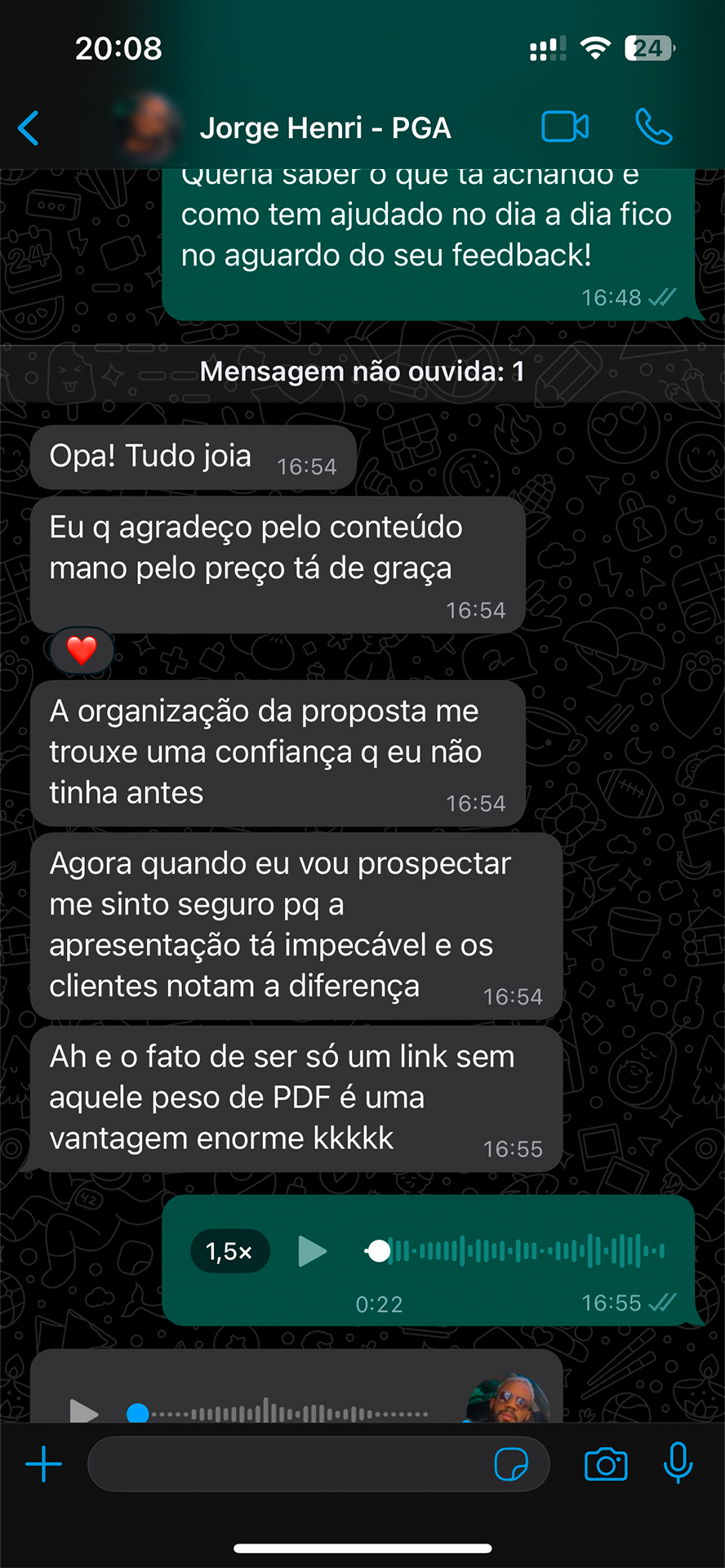Open the attachment plus menu
The height and width of the screenshot is (1568, 725).
tap(44, 1464)
